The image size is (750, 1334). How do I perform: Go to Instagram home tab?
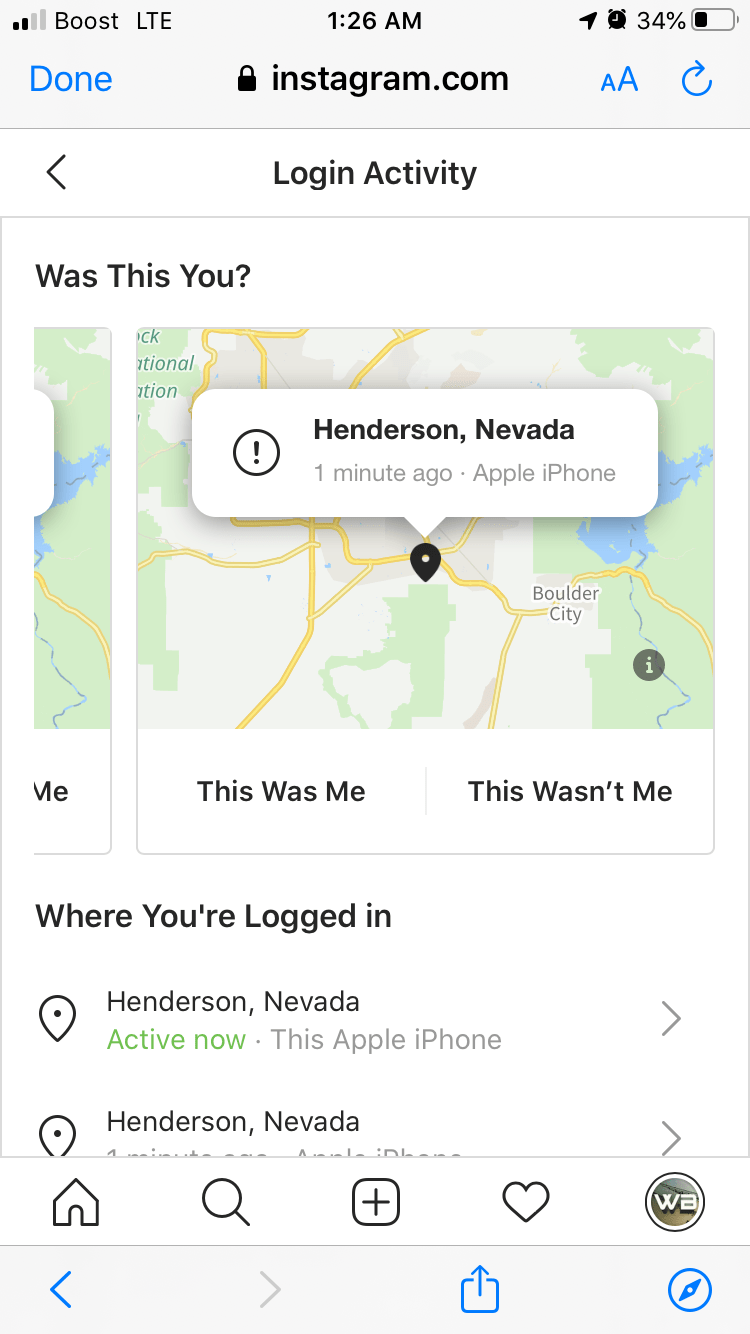point(76,1201)
